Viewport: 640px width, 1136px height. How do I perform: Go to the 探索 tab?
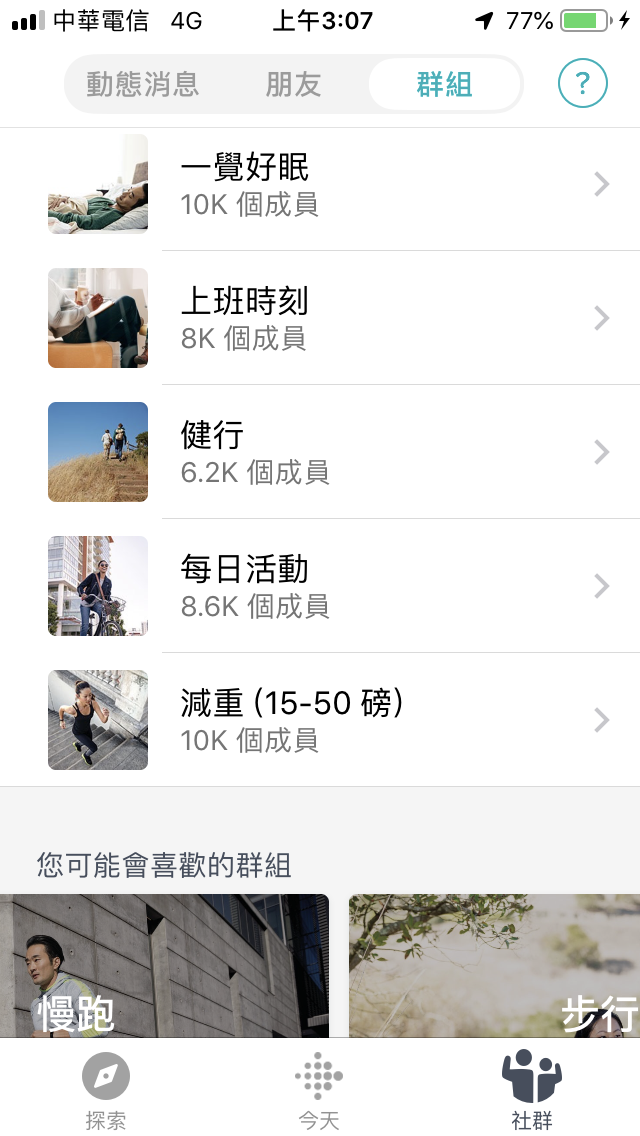click(x=106, y=1089)
